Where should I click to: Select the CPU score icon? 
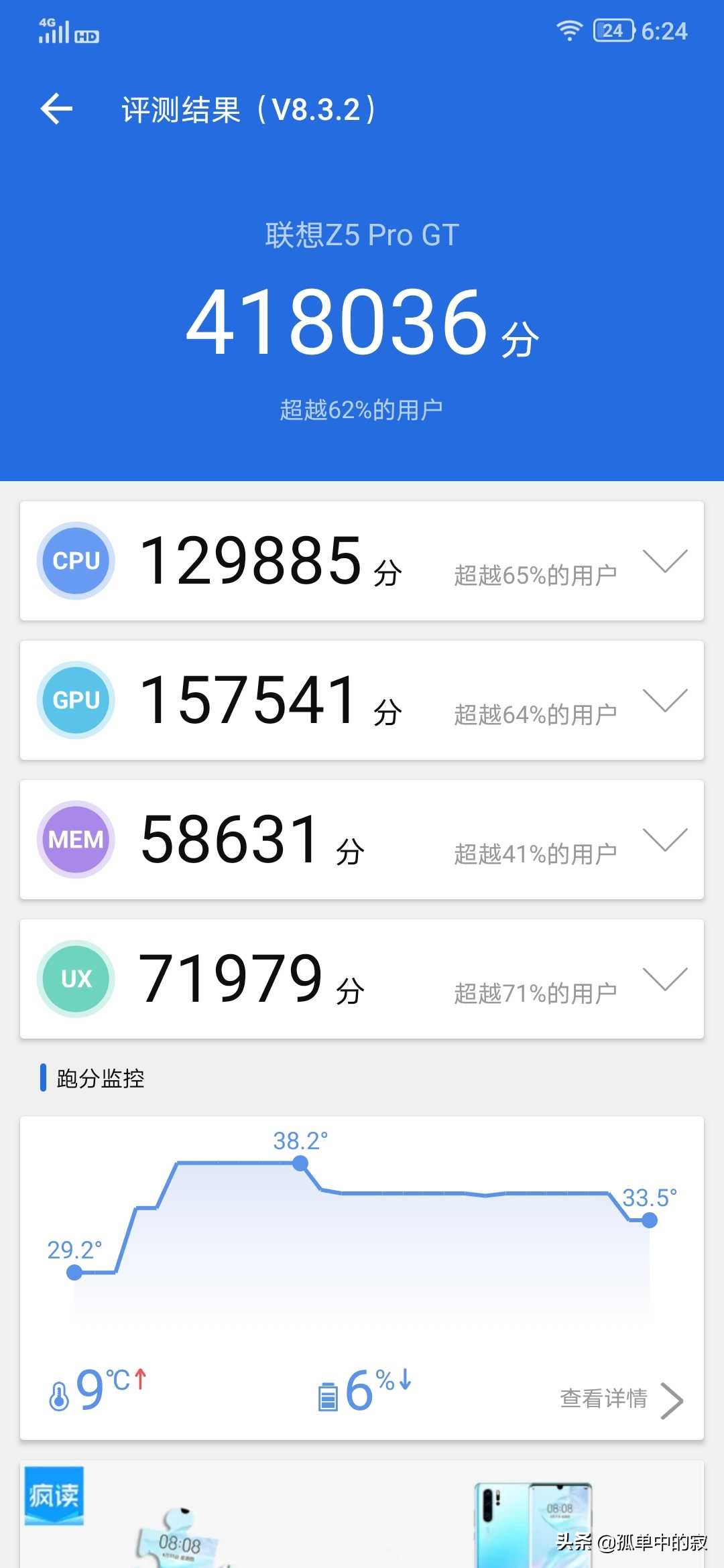(x=75, y=560)
